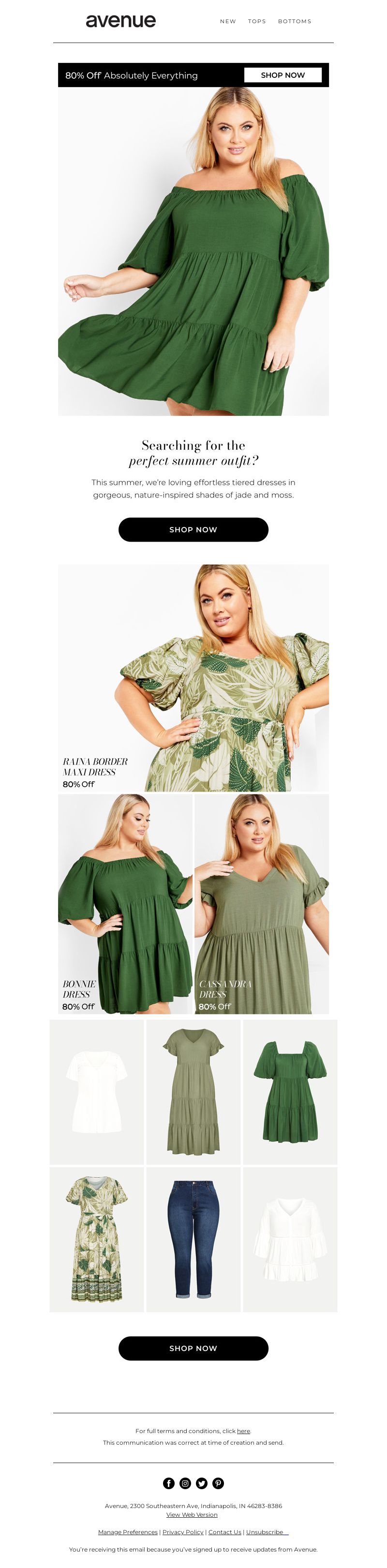Screen dimensions: 387x1568
Task: Visit Avenue's Facebook page
Action: 169,1483
